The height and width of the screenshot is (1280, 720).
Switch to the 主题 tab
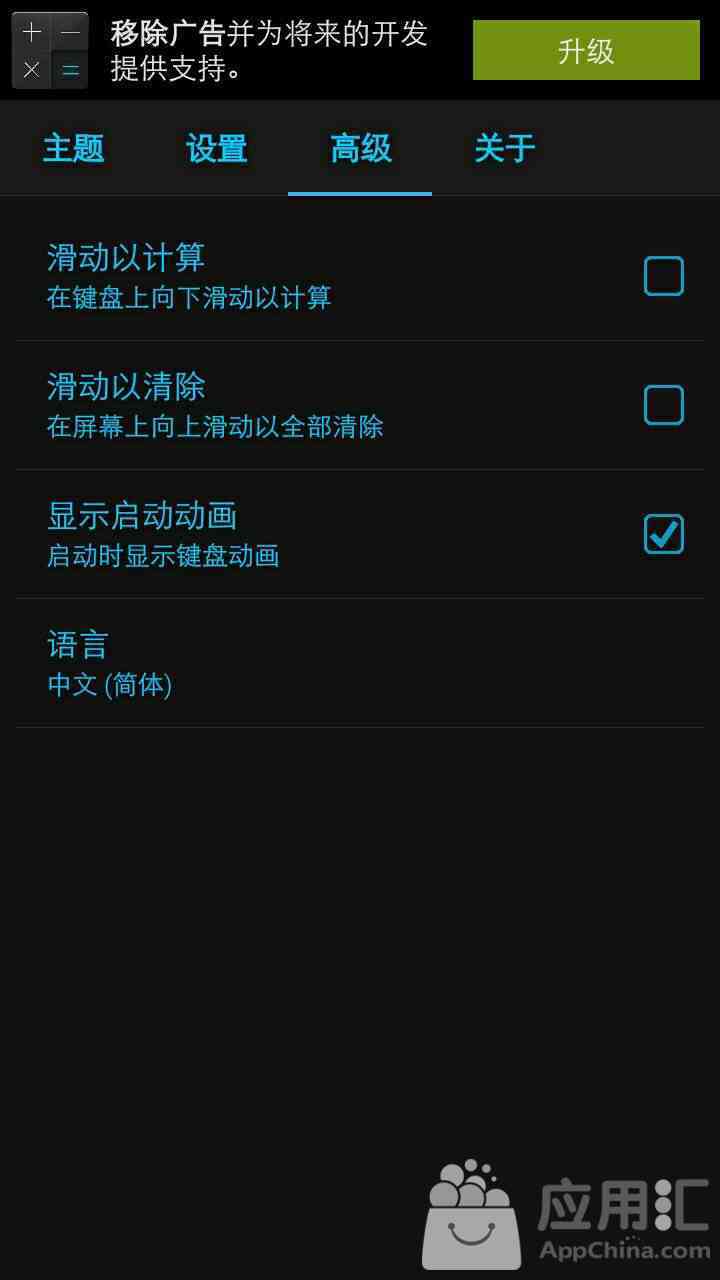tap(73, 149)
